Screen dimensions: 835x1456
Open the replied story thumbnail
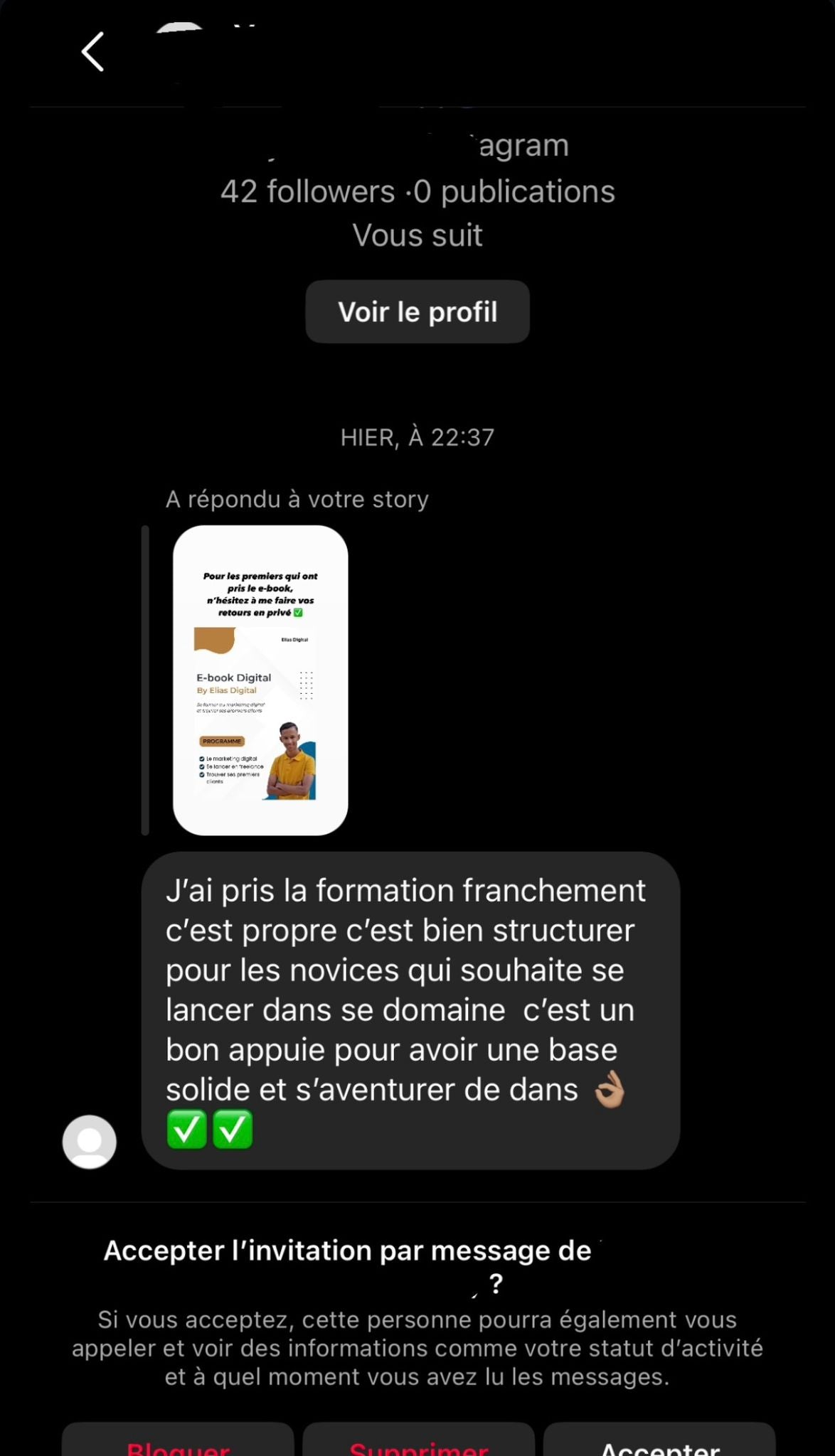point(260,680)
